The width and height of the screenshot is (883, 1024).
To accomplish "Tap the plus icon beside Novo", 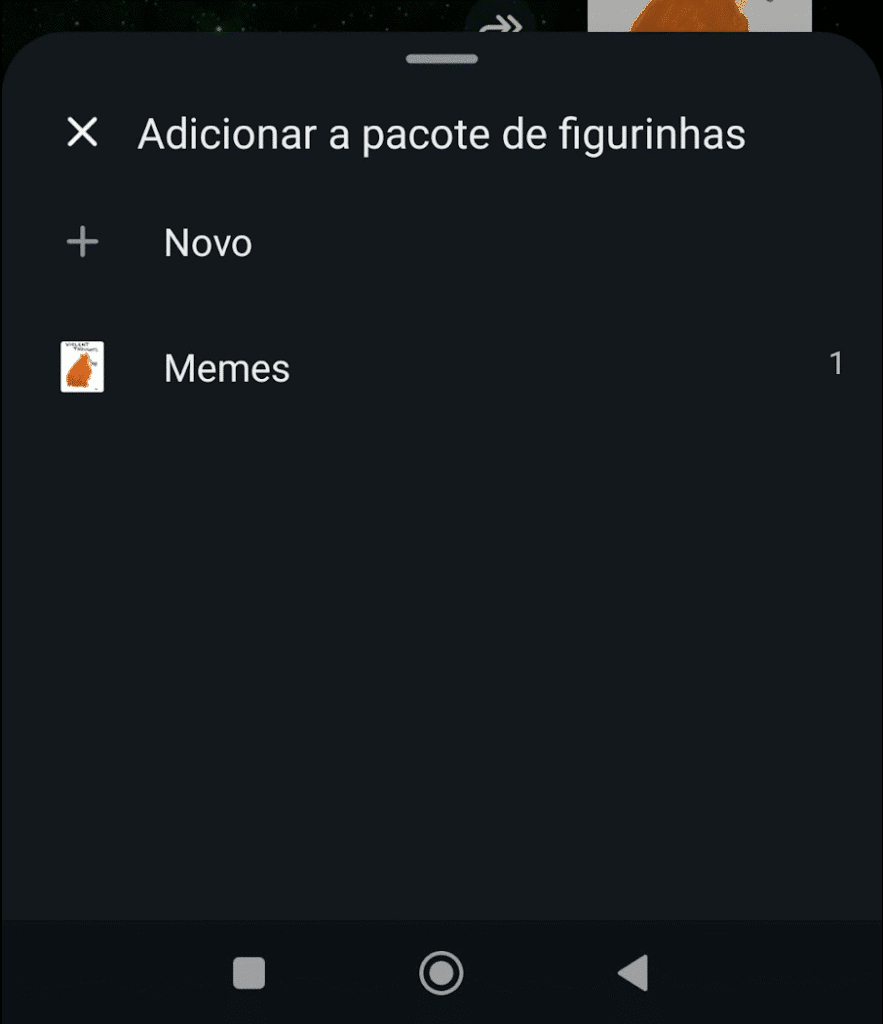I will click(83, 241).
